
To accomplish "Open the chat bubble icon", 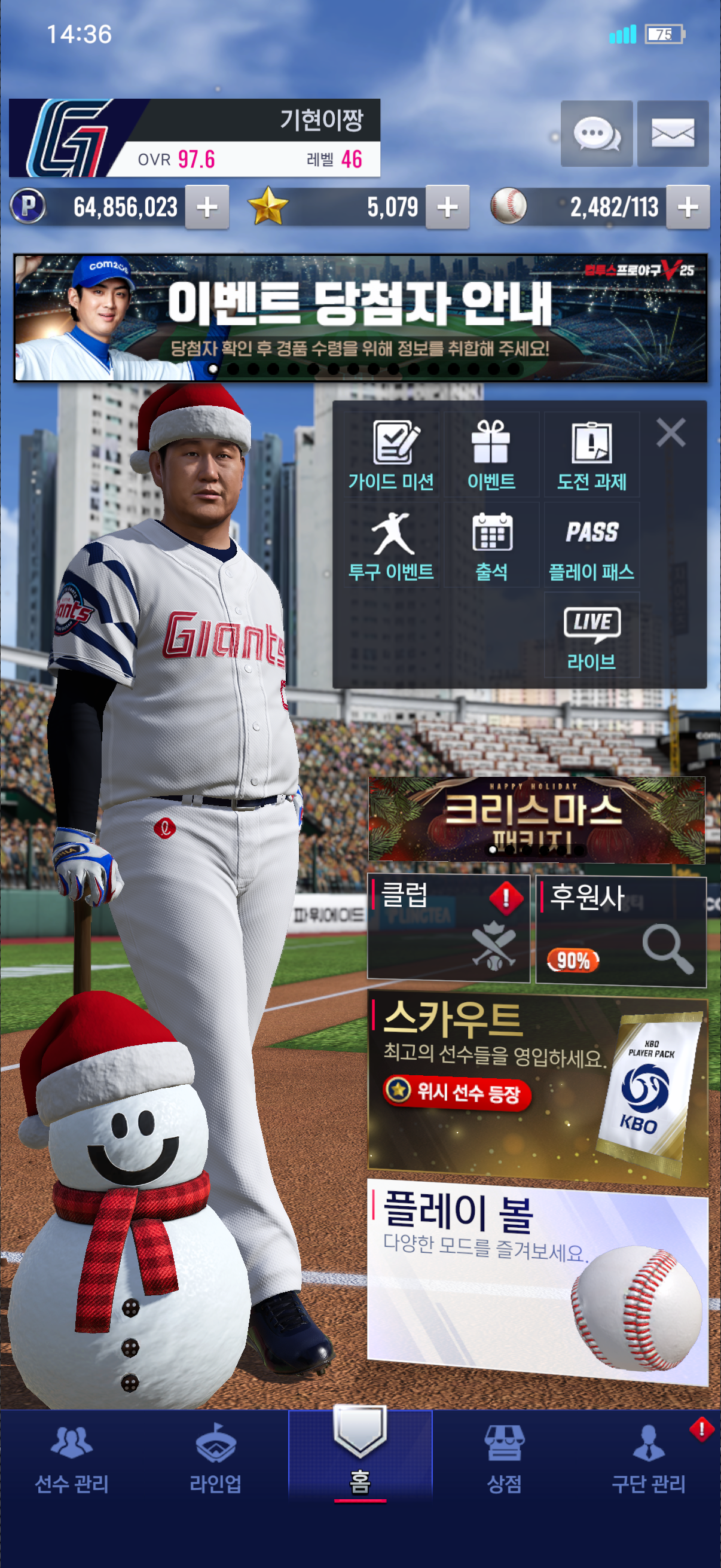I will tap(596, 133).
